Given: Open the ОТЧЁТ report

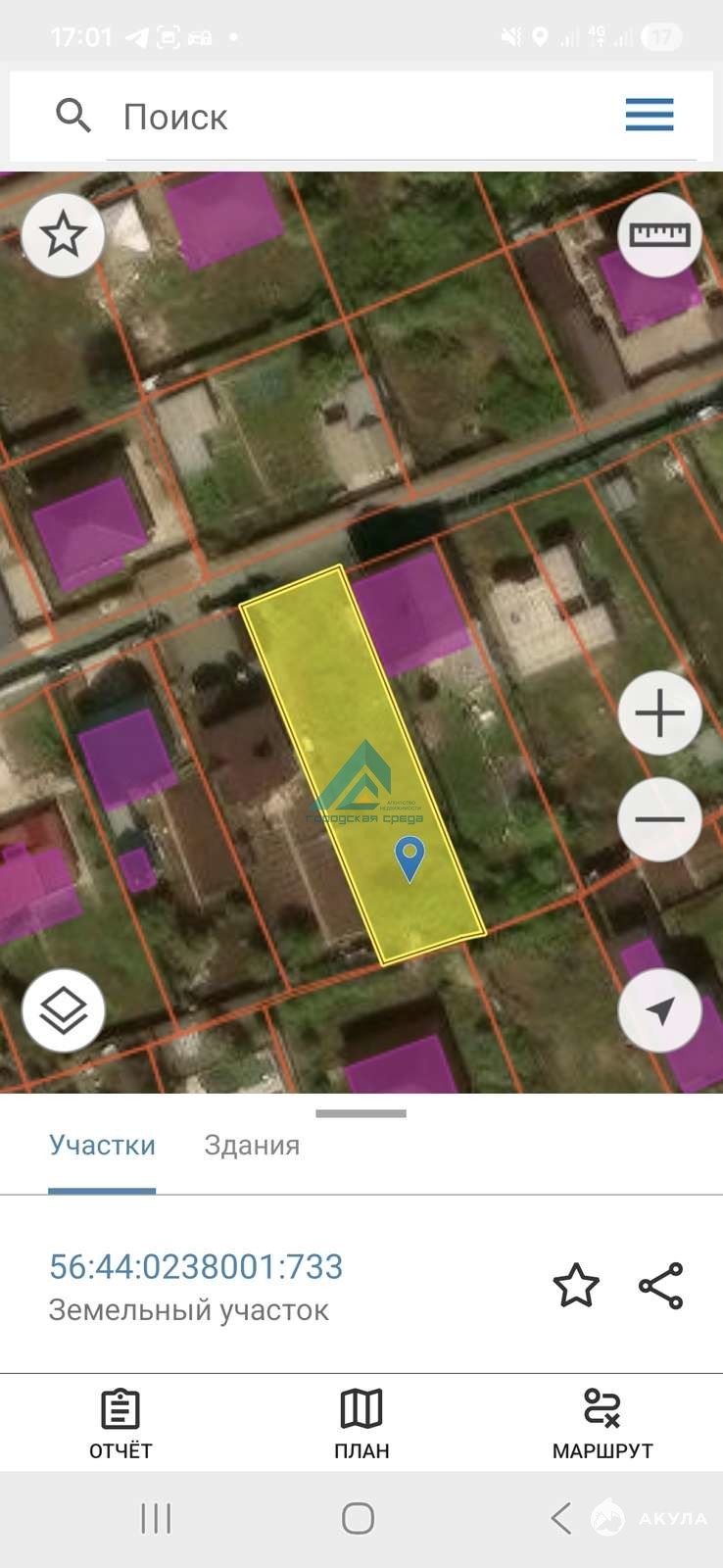Looking at the screenshot, I should [120, 1424].
